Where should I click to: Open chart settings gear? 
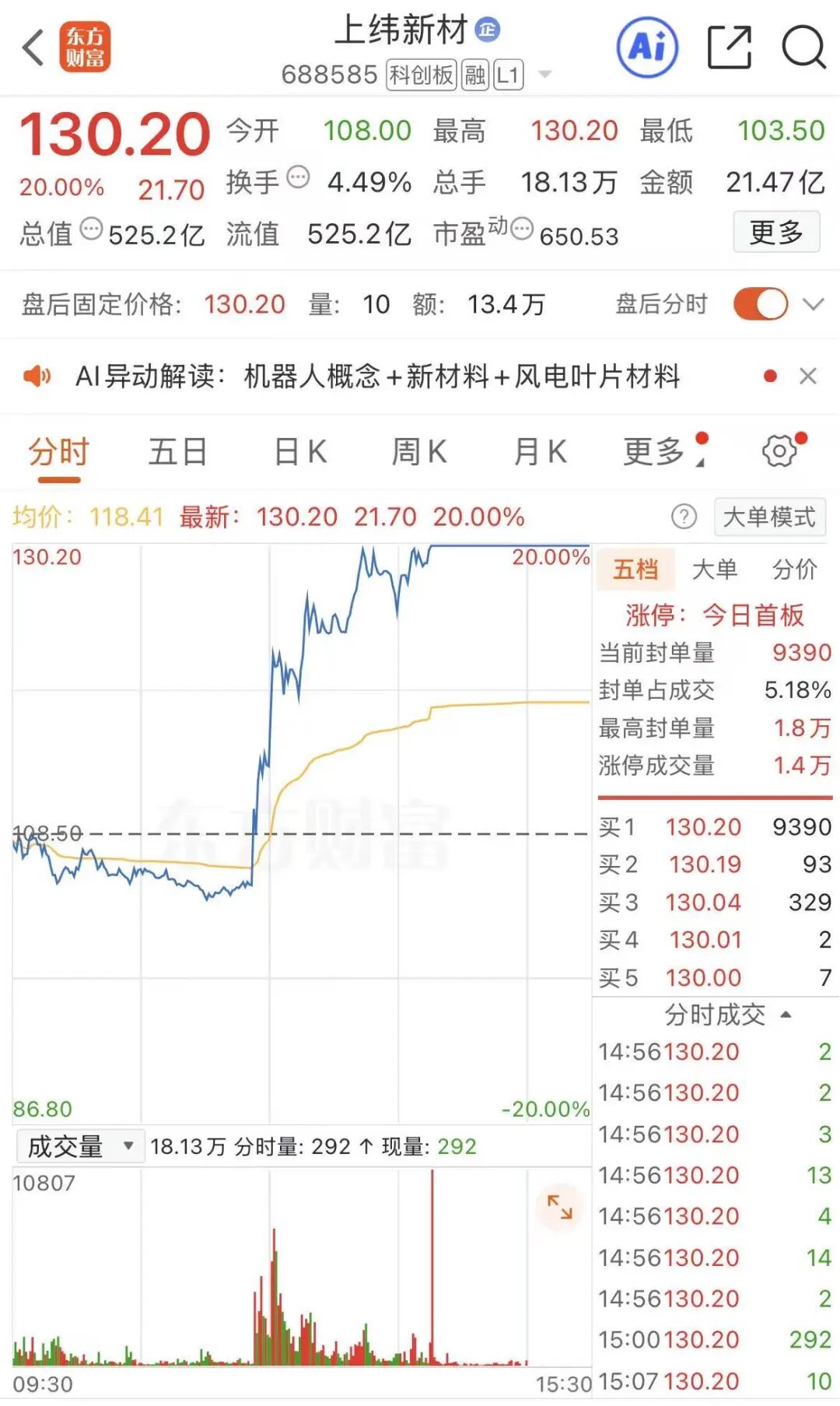[780, 451]
